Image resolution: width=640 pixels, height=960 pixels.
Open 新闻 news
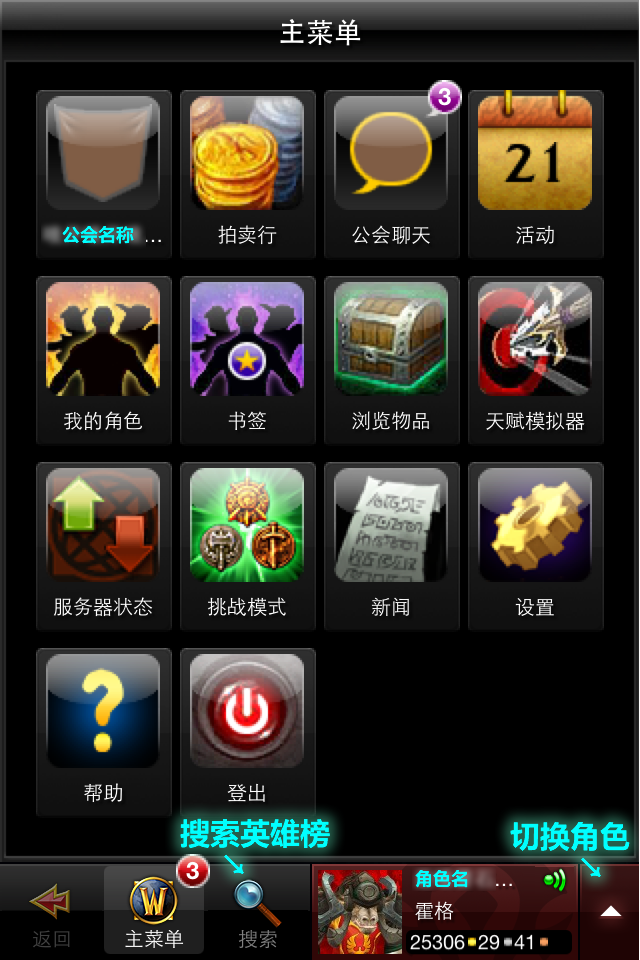coord(391,546)
